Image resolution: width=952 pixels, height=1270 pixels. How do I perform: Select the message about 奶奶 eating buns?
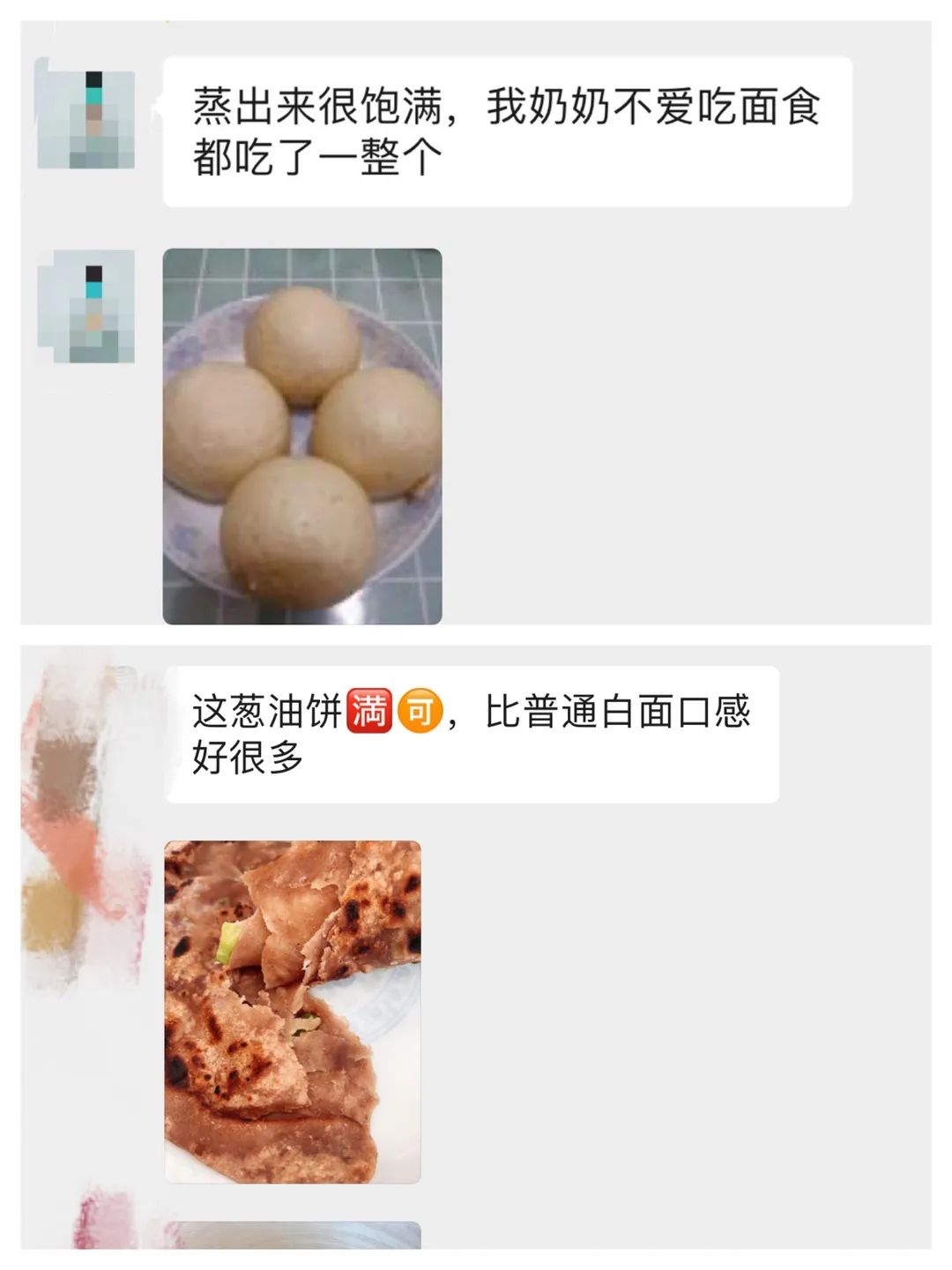point(507,132)
